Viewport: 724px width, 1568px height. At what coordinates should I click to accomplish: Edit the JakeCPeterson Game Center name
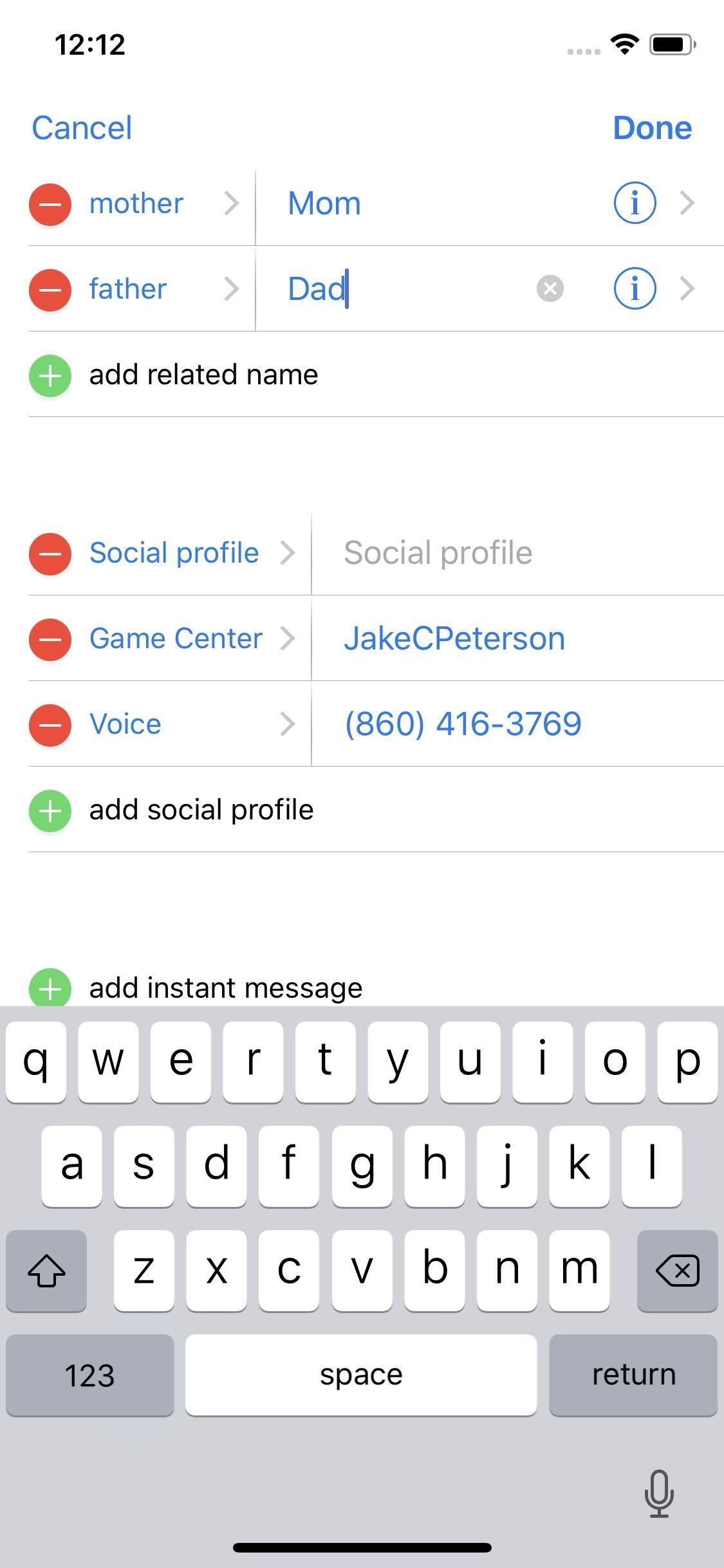pyautogui.click(x=454, y=639)
